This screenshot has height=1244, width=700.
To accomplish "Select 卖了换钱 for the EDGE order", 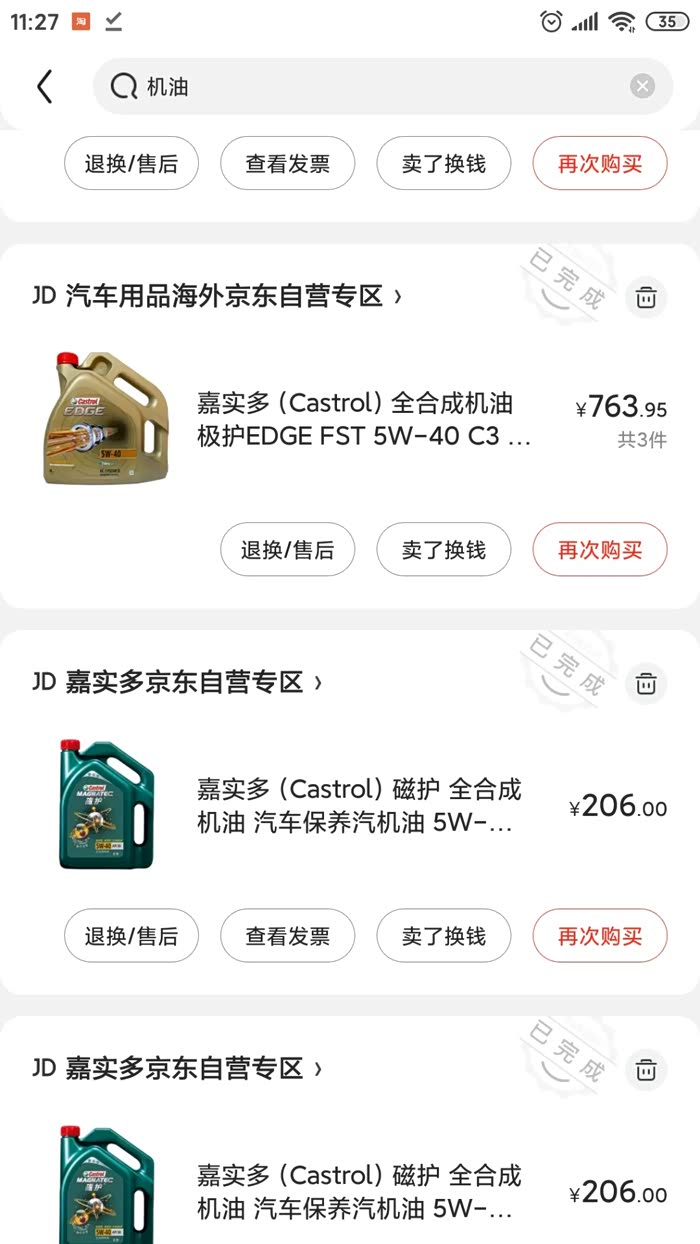I will 443,550.
